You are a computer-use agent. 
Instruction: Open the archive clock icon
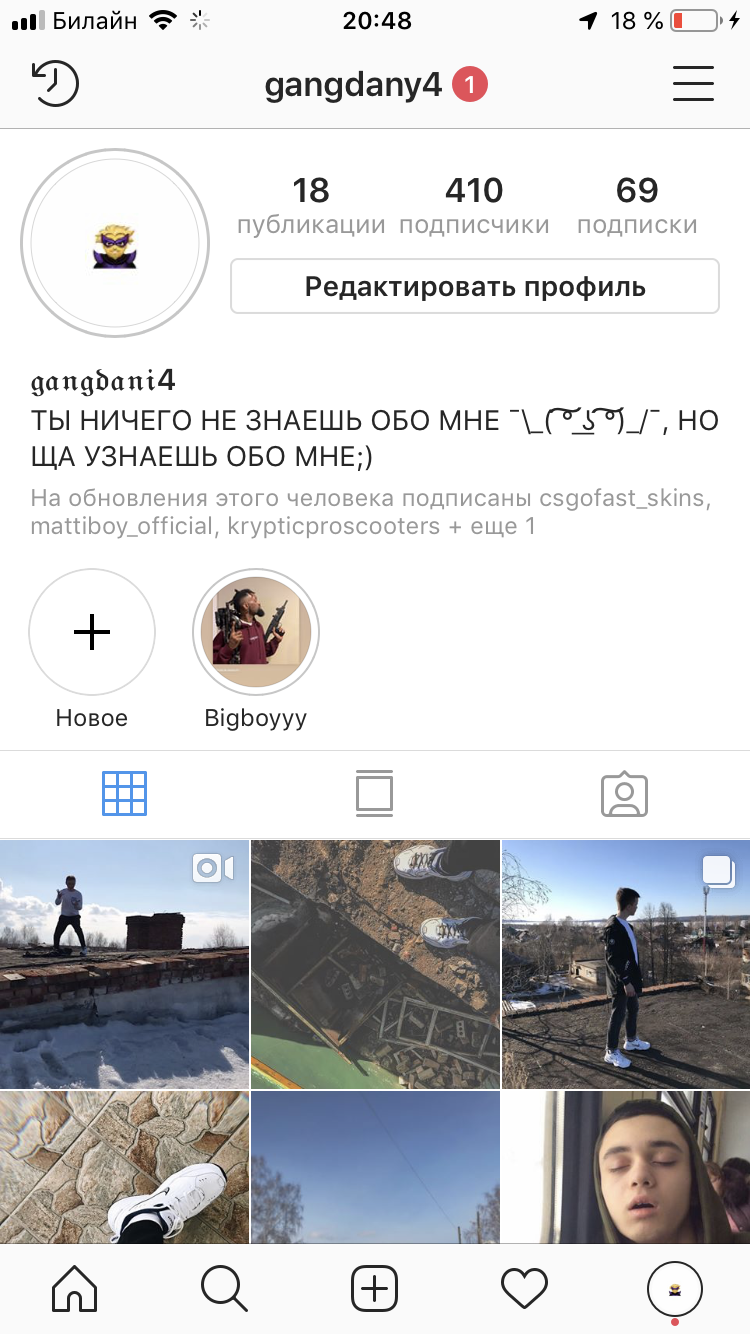(x=55, y=84)
